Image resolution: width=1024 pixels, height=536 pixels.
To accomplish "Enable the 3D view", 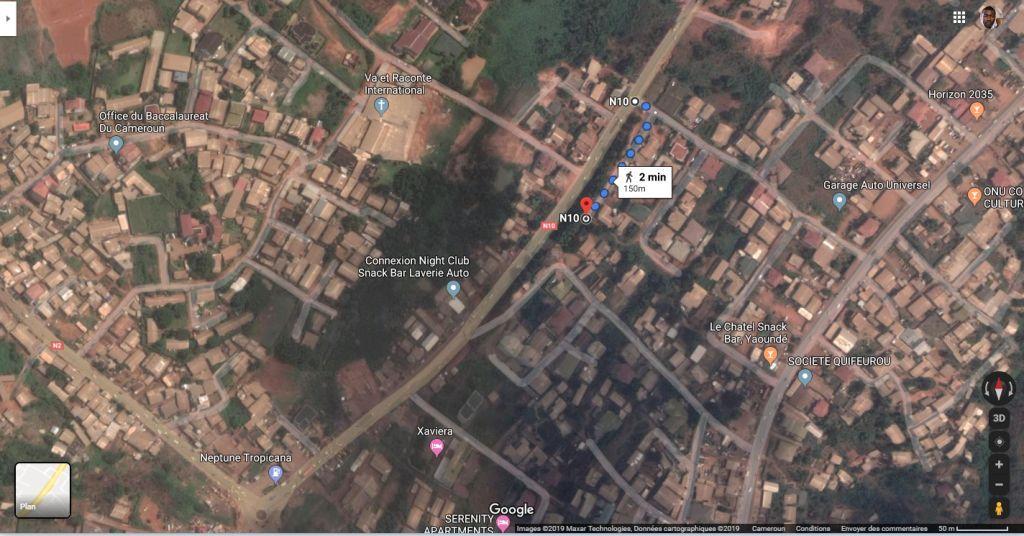I will (x=998, y=418).
